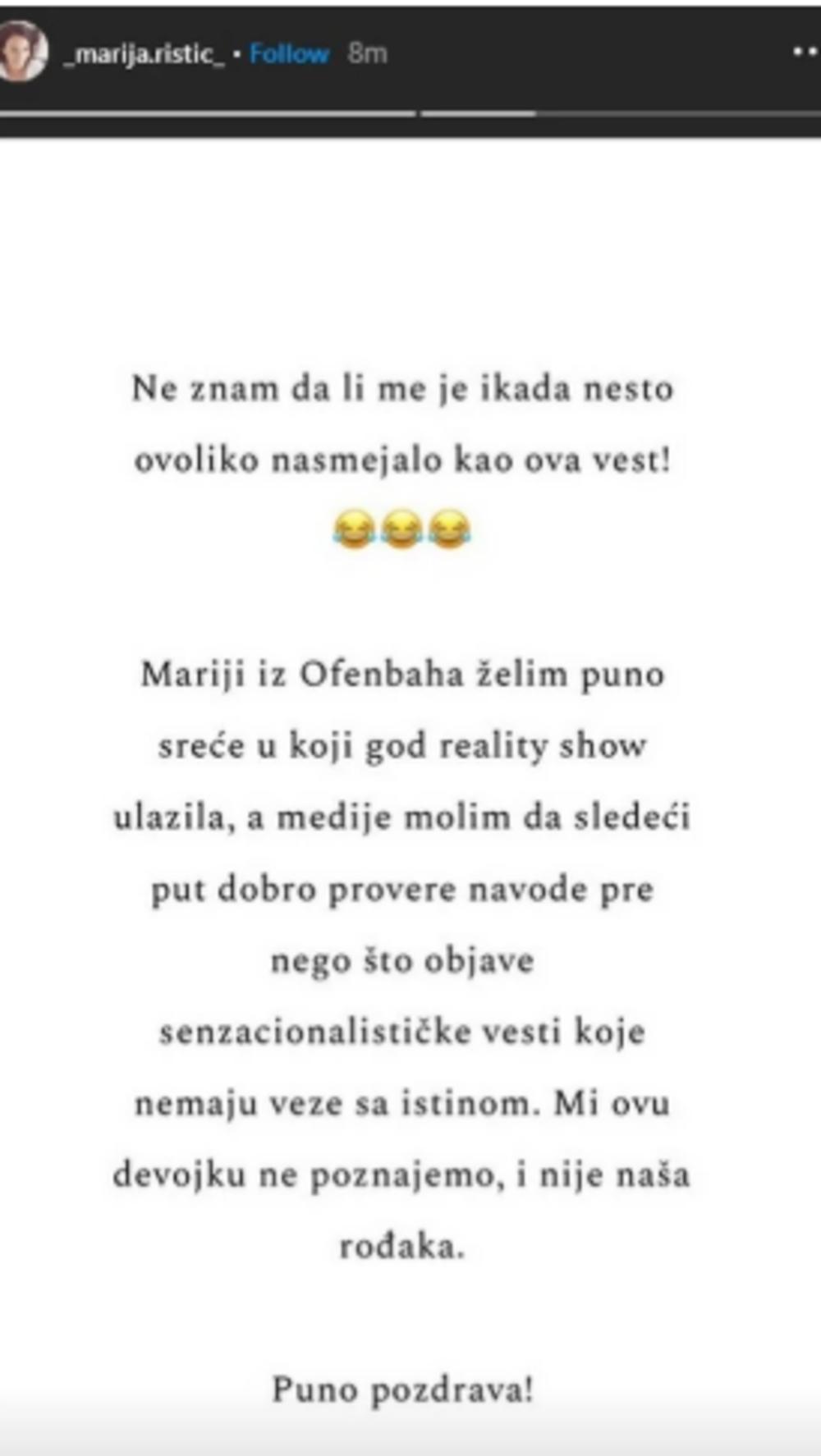Follow the _marija.ristic_ account
This screenshot has height=1456, width=821.
[289, 54]
